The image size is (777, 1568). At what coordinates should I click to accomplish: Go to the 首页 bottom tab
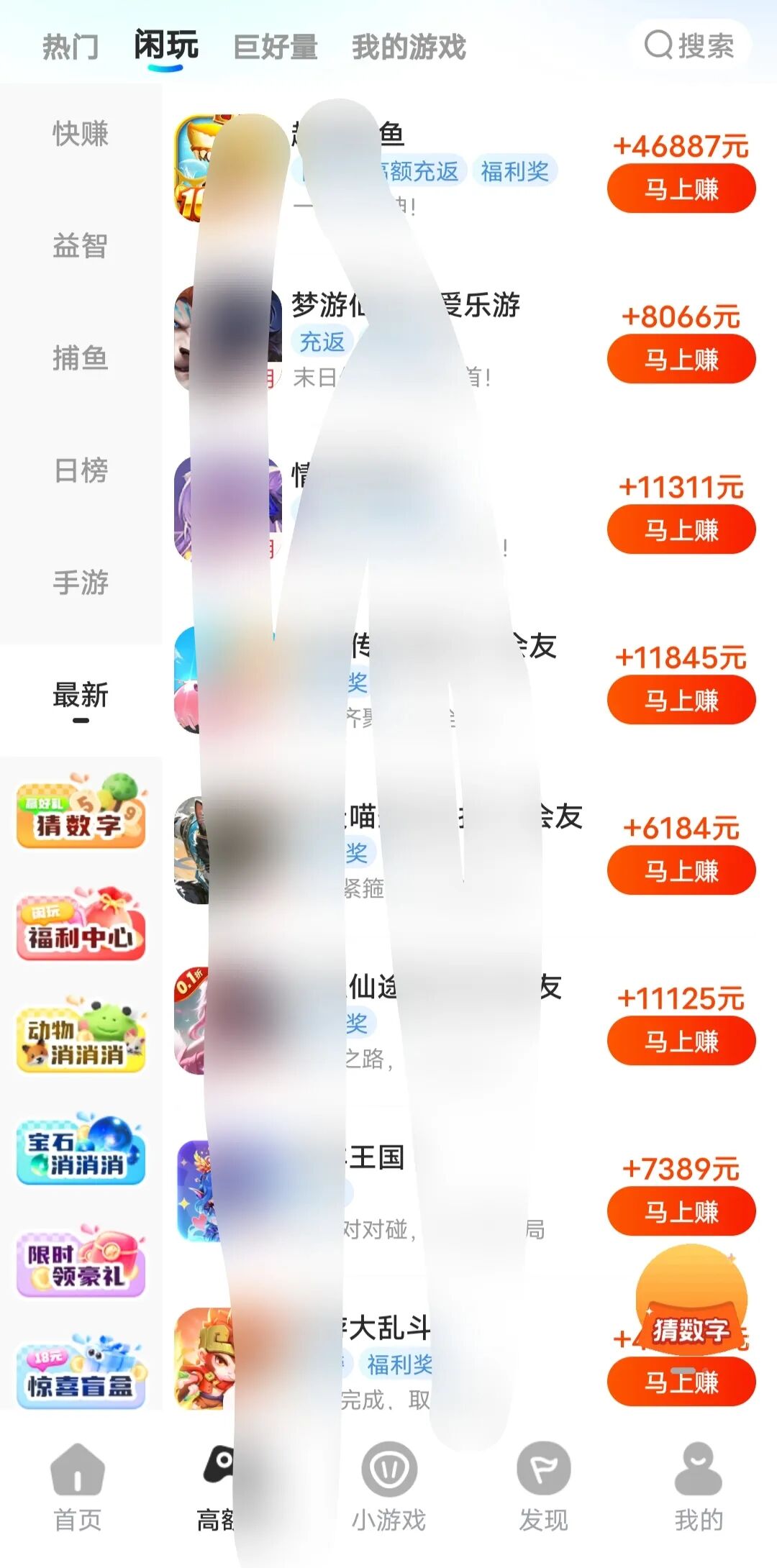tap(78, 1489)
